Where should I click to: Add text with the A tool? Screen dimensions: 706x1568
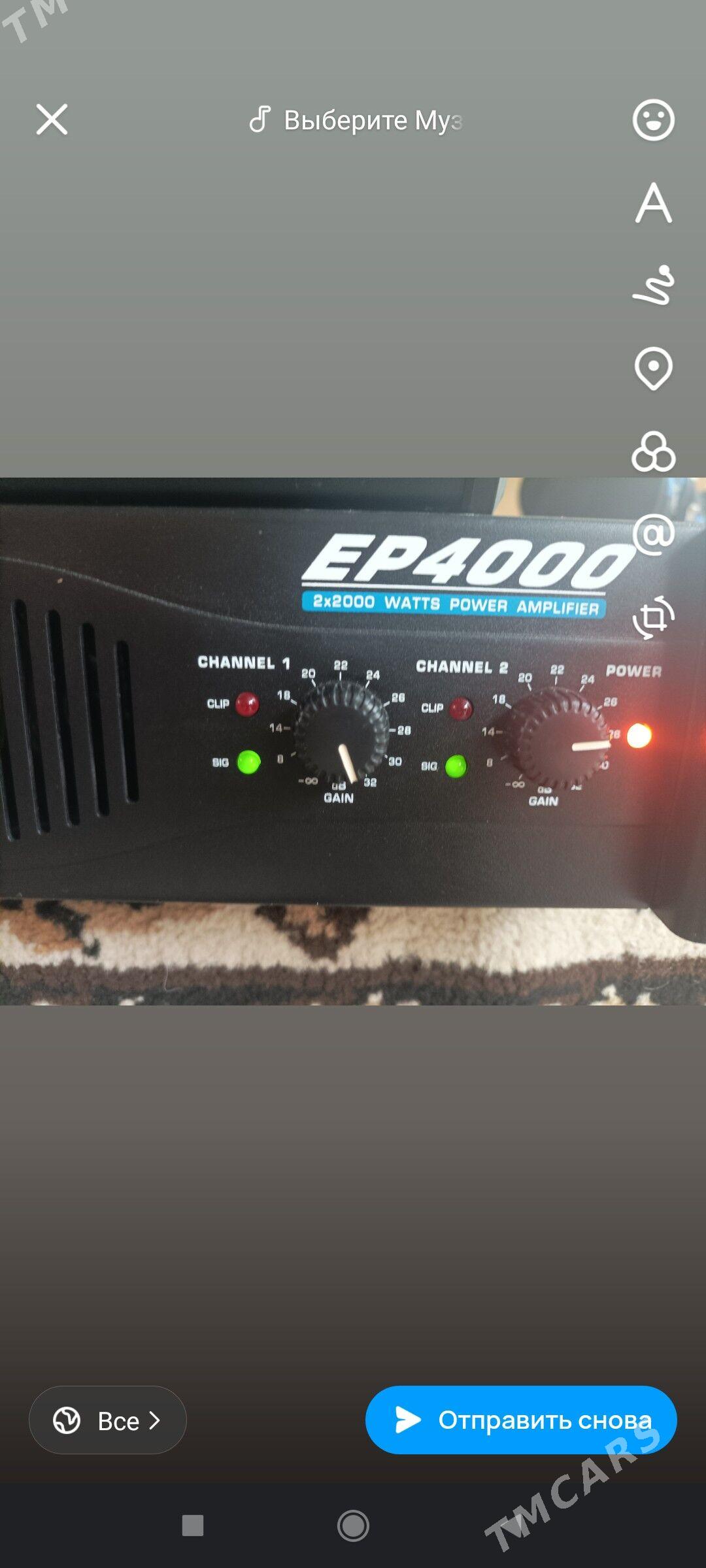[x=653, y=203]
